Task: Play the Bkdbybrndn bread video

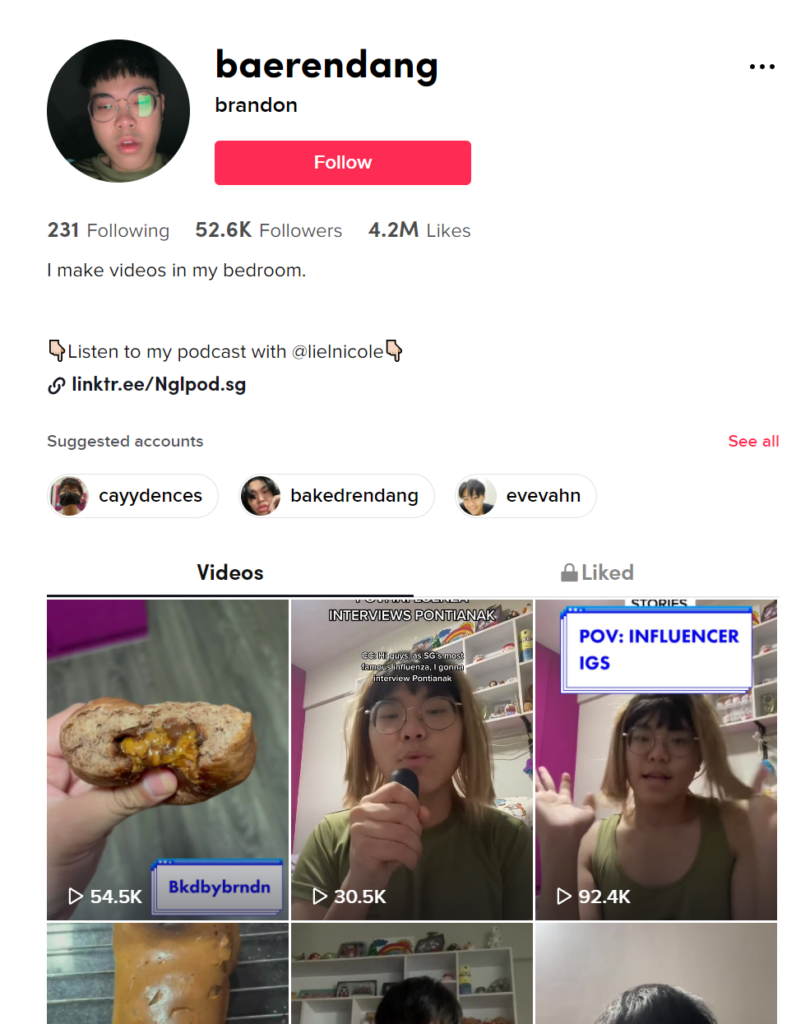Action: click(167, 760)
